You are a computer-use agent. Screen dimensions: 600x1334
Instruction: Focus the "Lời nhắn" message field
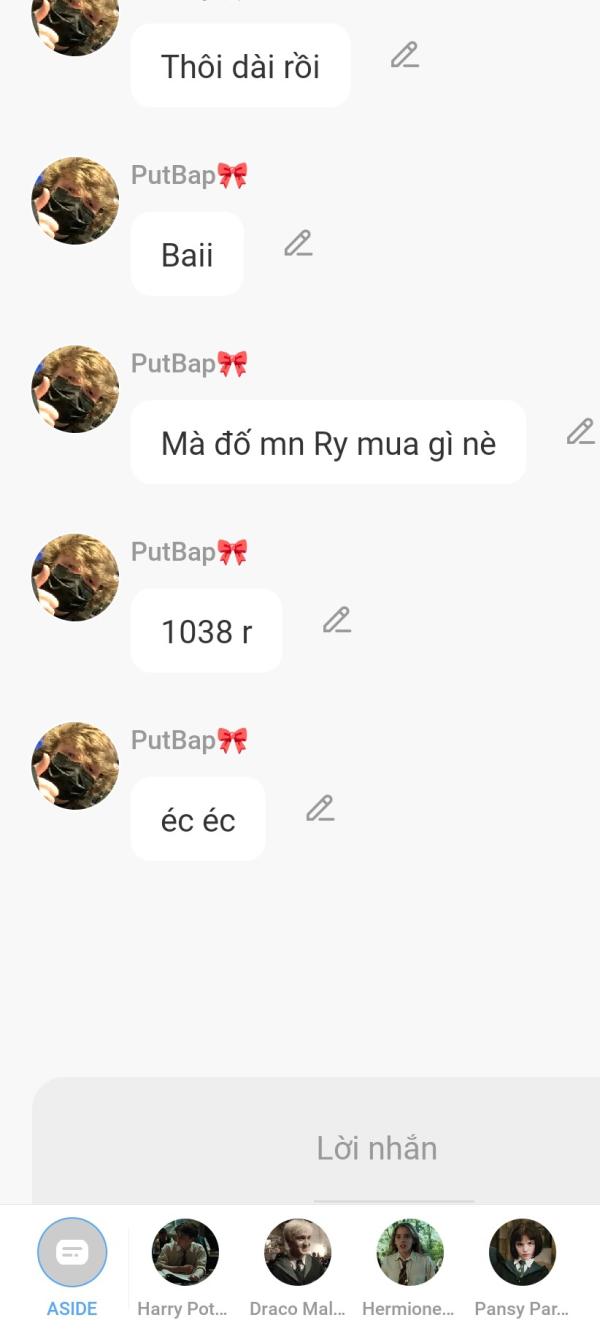(376, 1148)
